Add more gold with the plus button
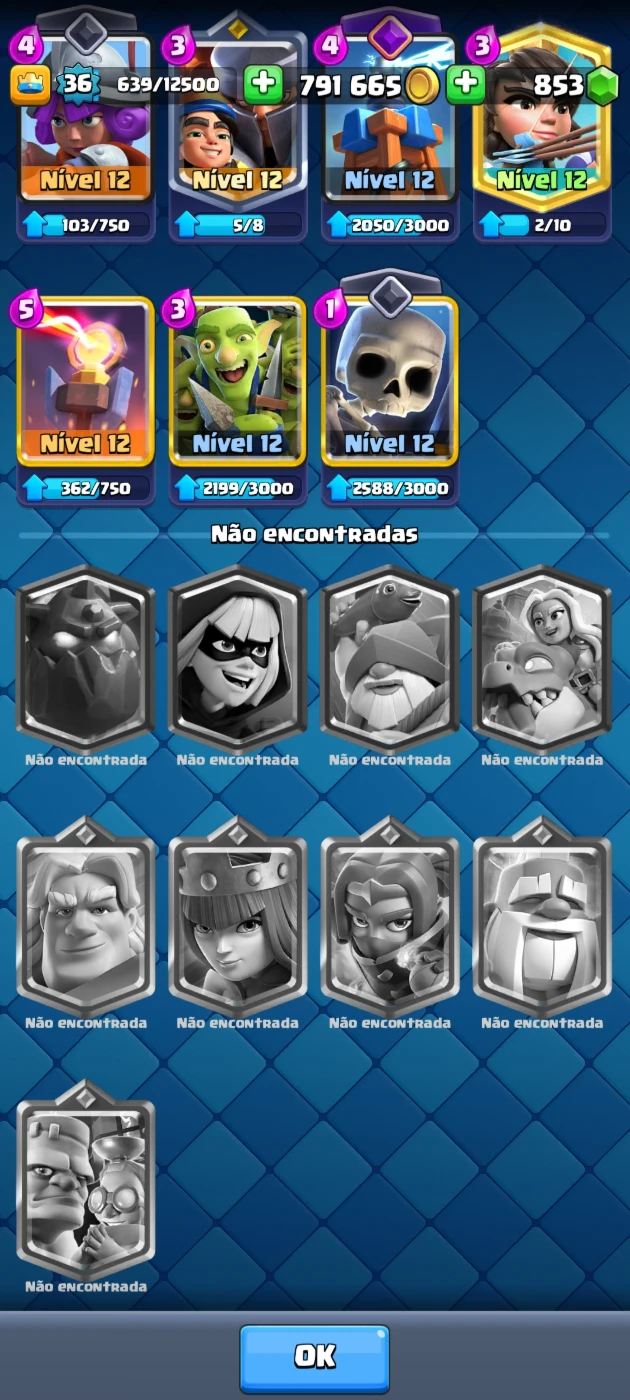 (263, 85)
